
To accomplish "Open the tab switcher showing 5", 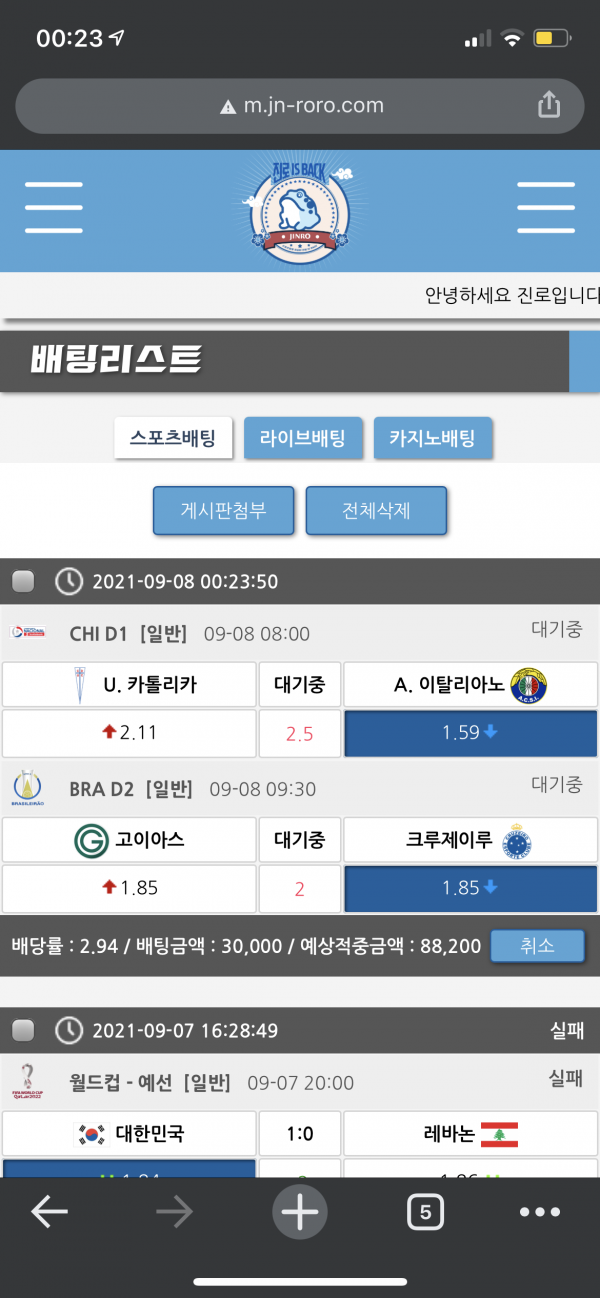I will [425, 1212].
